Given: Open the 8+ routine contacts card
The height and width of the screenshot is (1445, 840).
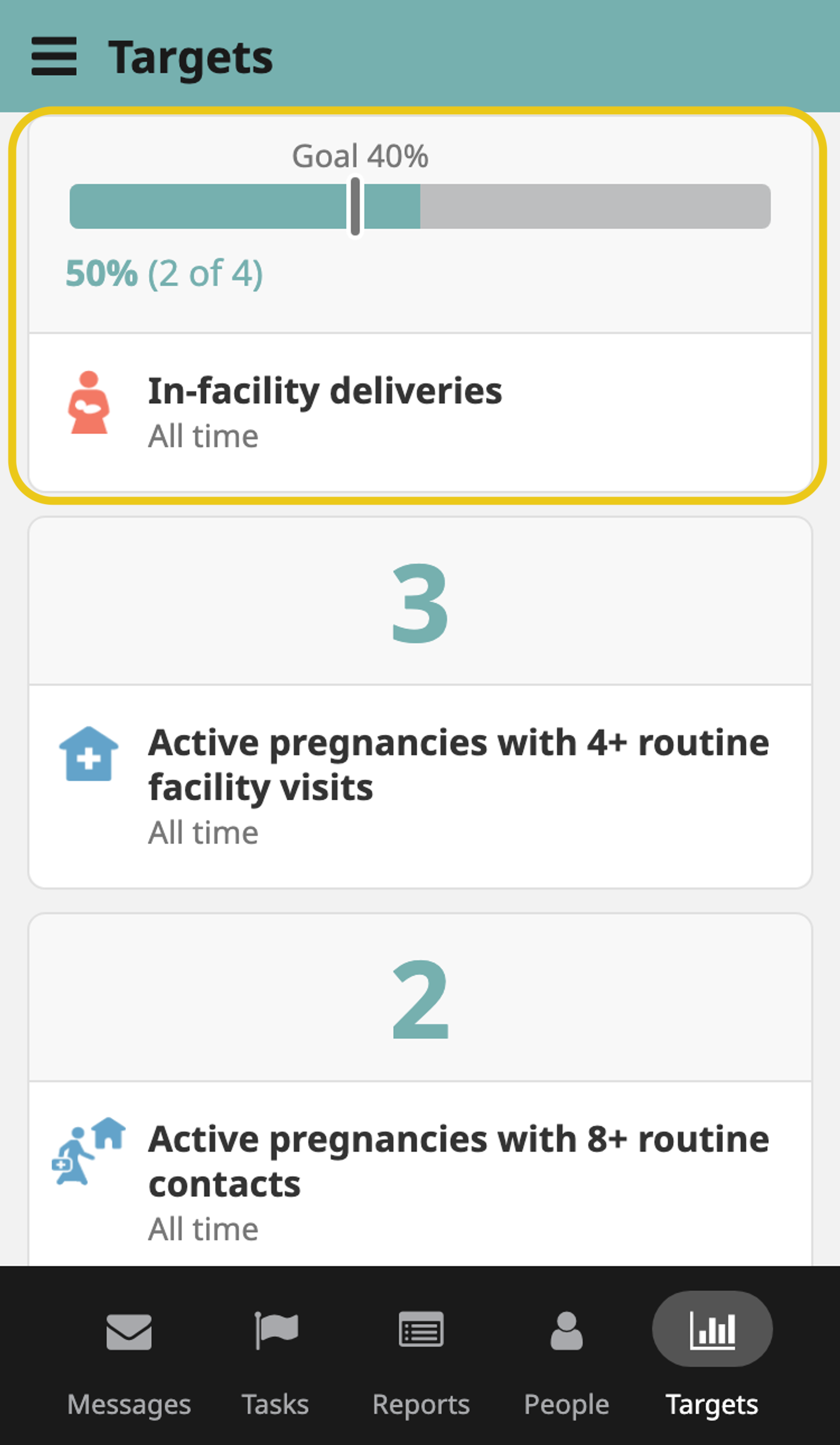Looking at the screenshot, I should tap(419, 1089).
